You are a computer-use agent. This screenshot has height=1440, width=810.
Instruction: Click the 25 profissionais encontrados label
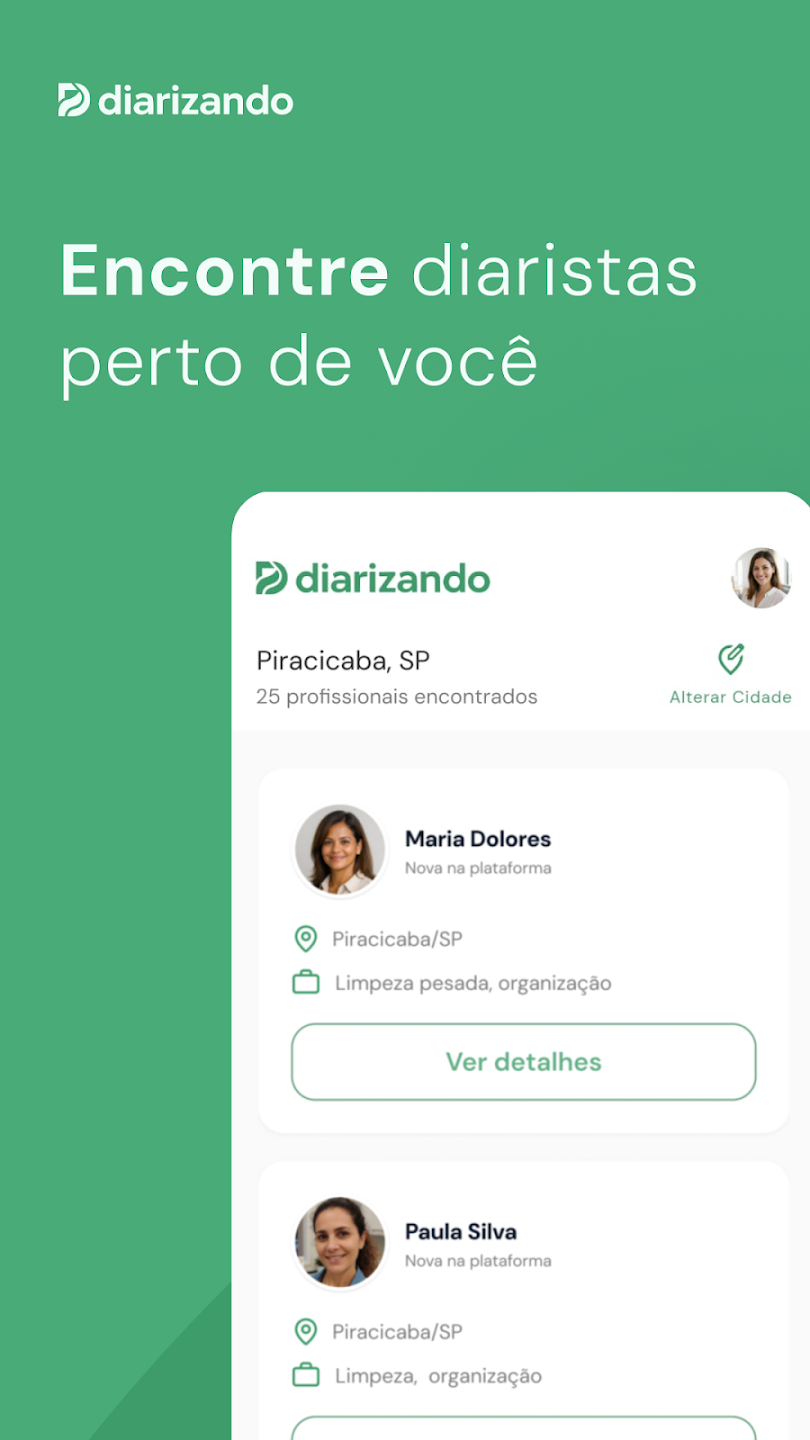(x=397, y=696)
